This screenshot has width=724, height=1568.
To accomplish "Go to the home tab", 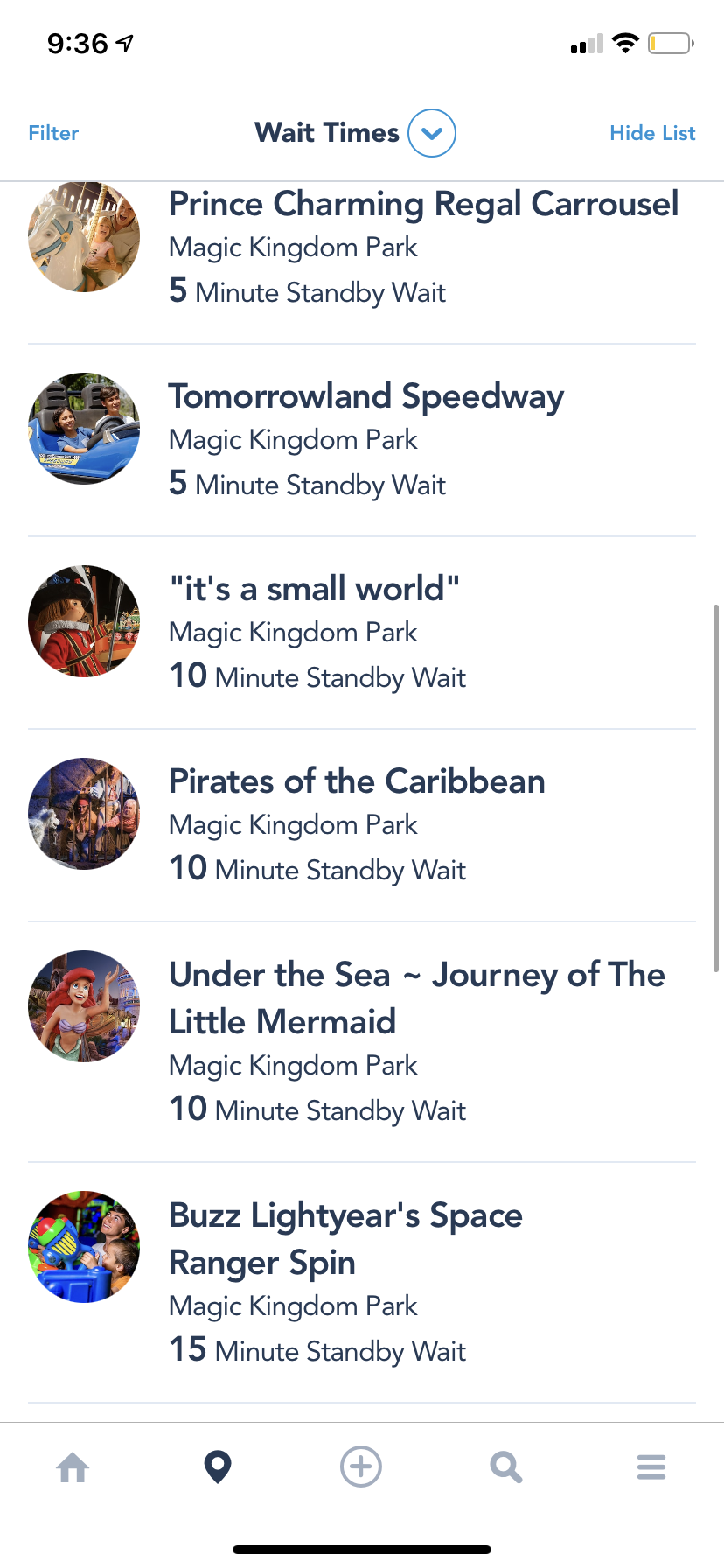I will [x=73, y=1466].
